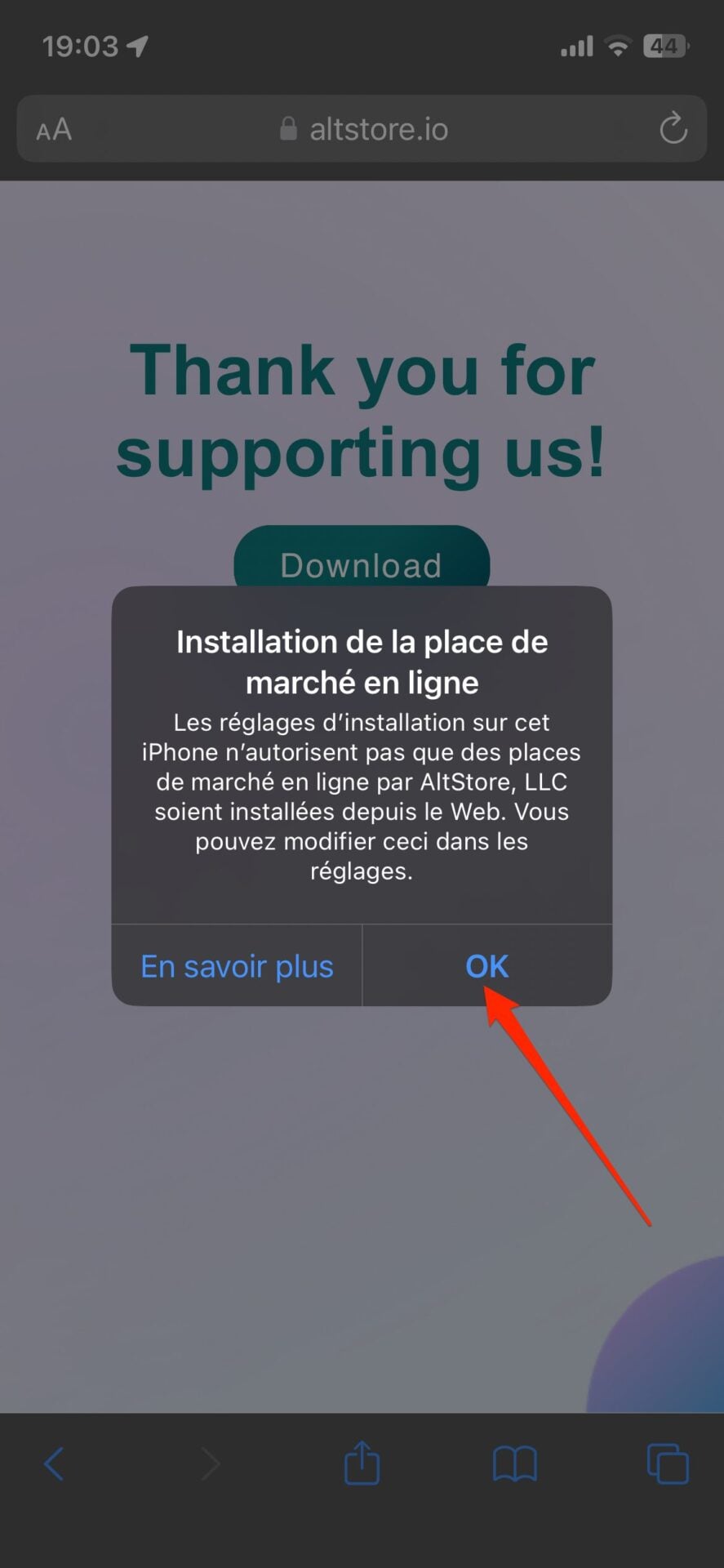Screen dimensions: 724x1568
Task: Reload the altstore.io page
Action: [673, 128]
